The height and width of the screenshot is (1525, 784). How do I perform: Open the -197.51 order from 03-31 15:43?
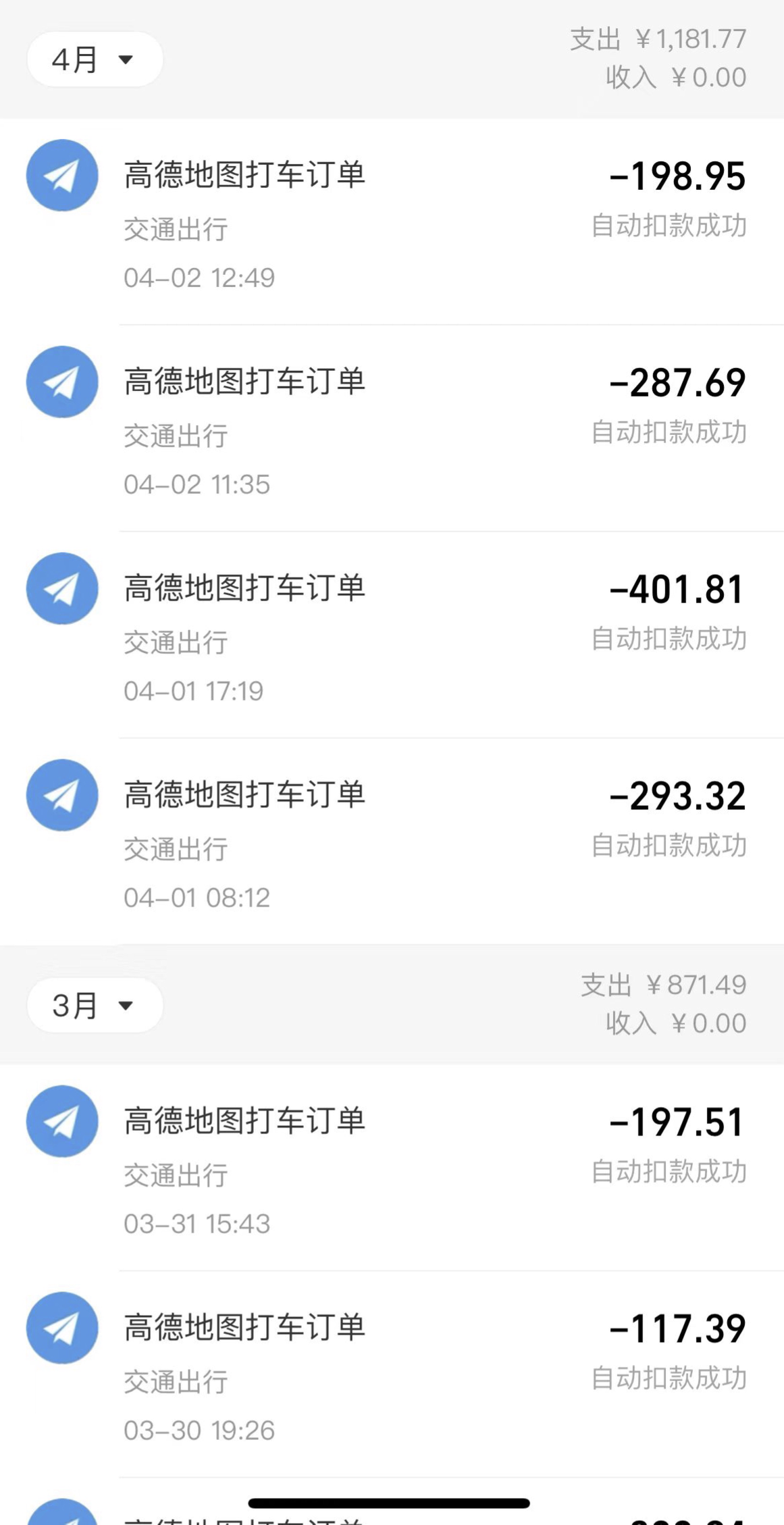(392, 1168)
